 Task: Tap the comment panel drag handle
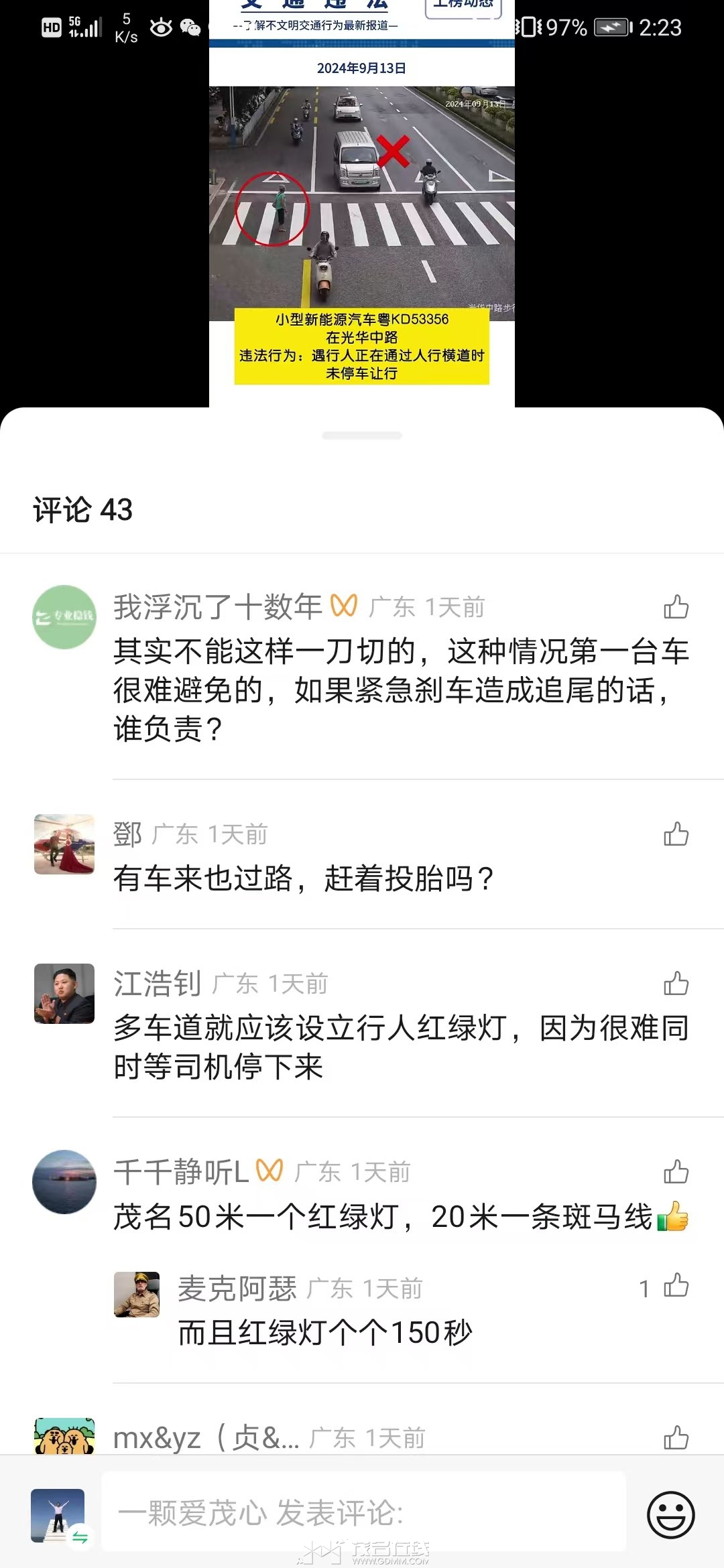tap(362, 436)
